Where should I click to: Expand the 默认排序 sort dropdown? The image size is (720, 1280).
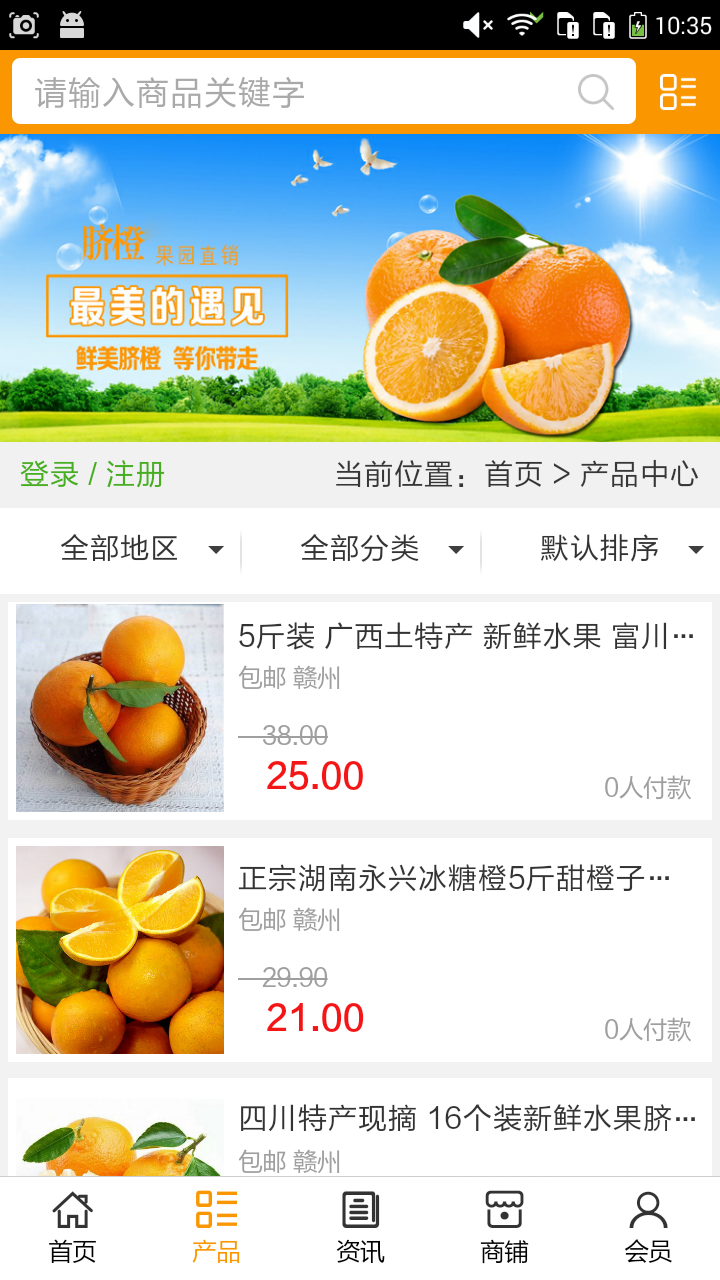(x=621, y=549)
